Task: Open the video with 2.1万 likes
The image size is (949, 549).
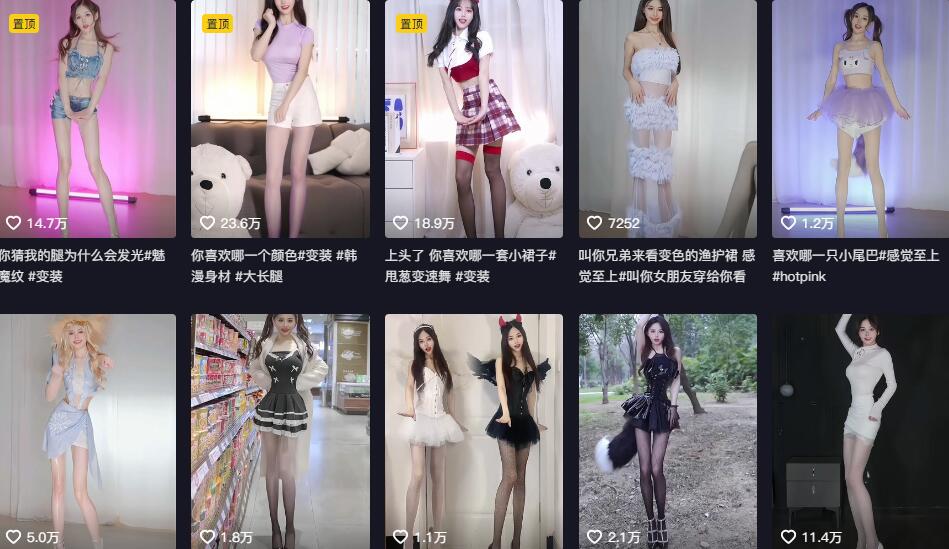Action: coord(667,430)
